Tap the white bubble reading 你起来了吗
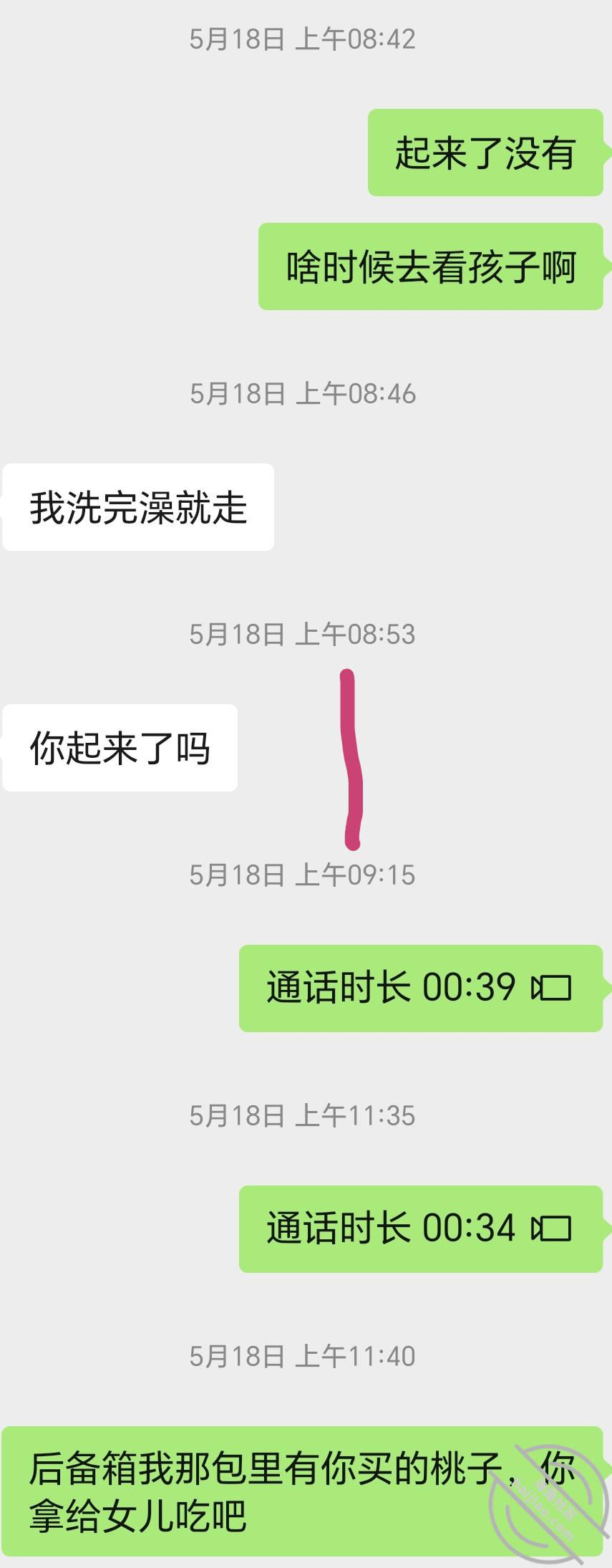This screenshot has height=1568, width=612. tap(119, 747)
